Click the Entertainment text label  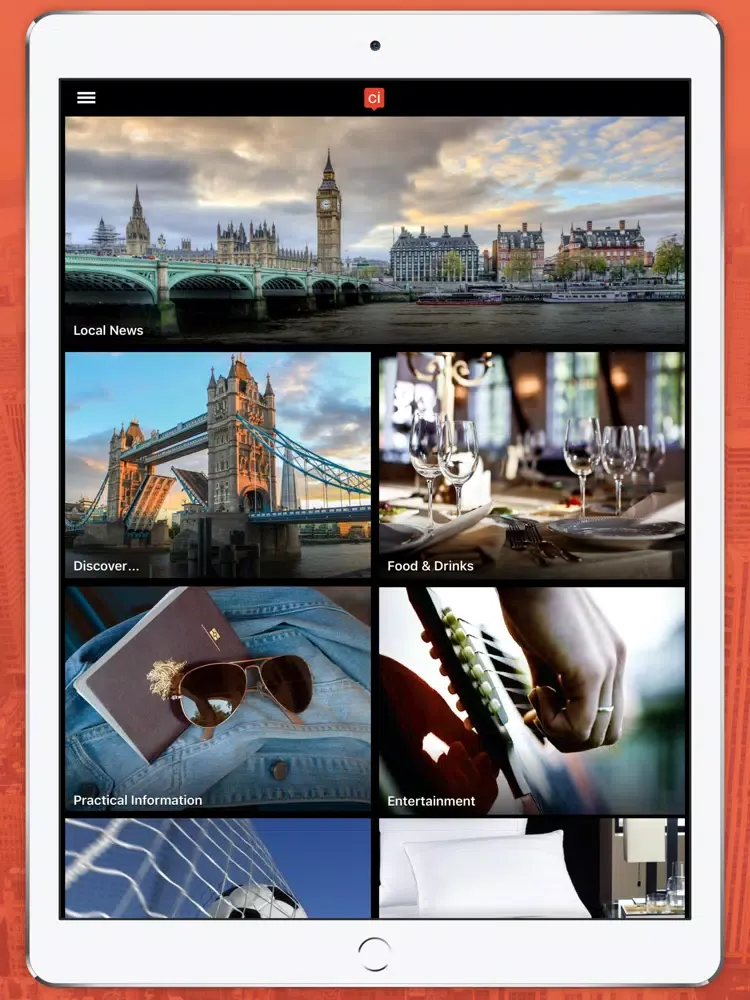[x=432, y=801]
